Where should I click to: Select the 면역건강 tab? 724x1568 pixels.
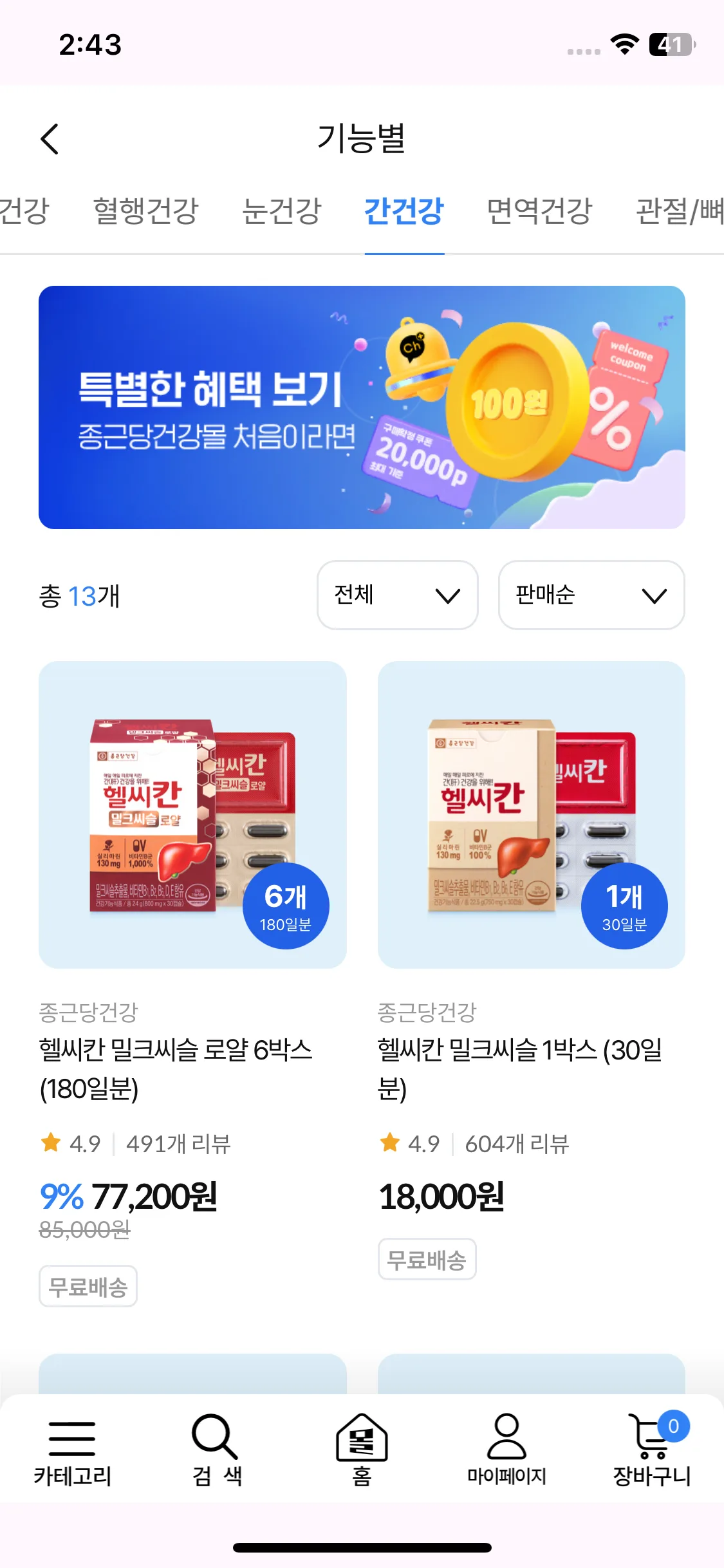[539, 211]
